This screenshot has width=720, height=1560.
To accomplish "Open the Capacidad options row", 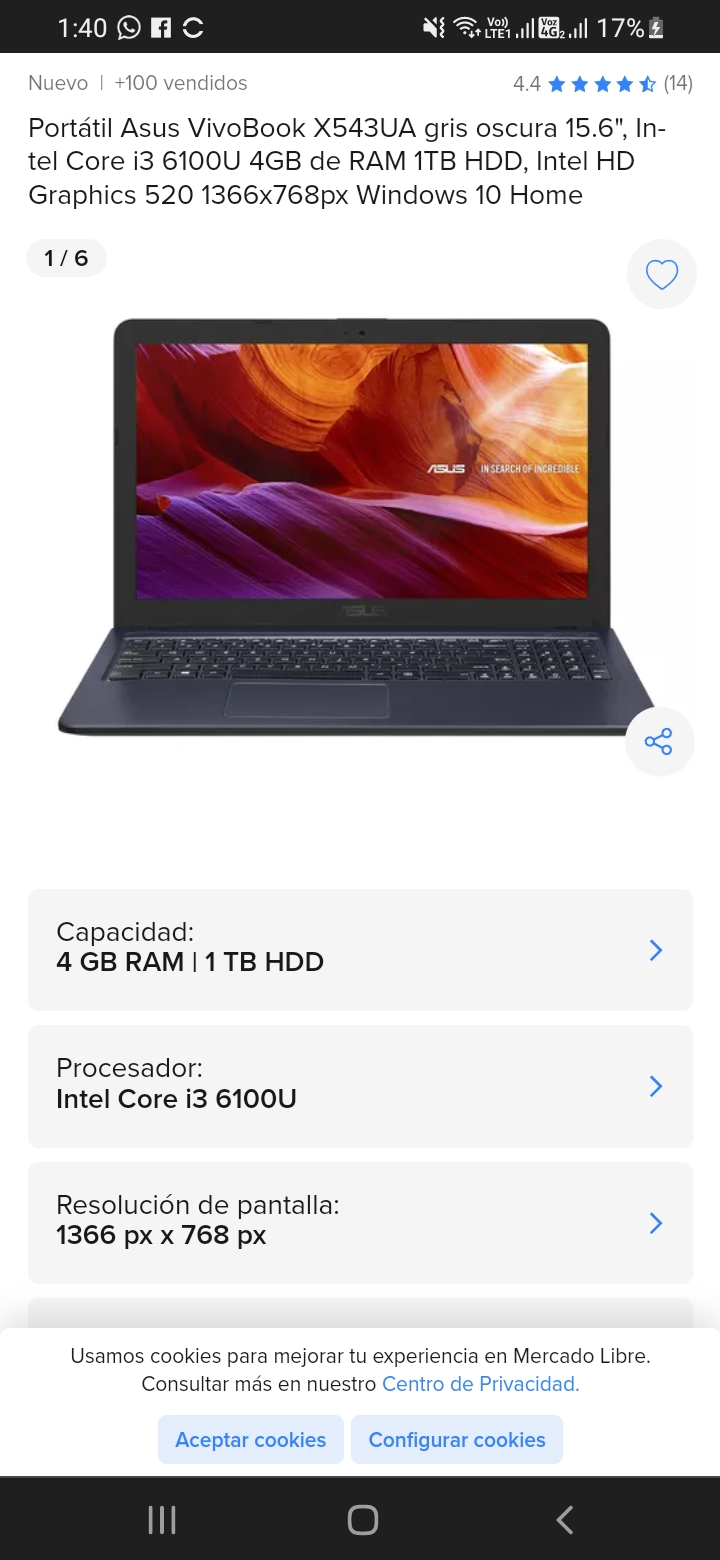I will (360, 949).
